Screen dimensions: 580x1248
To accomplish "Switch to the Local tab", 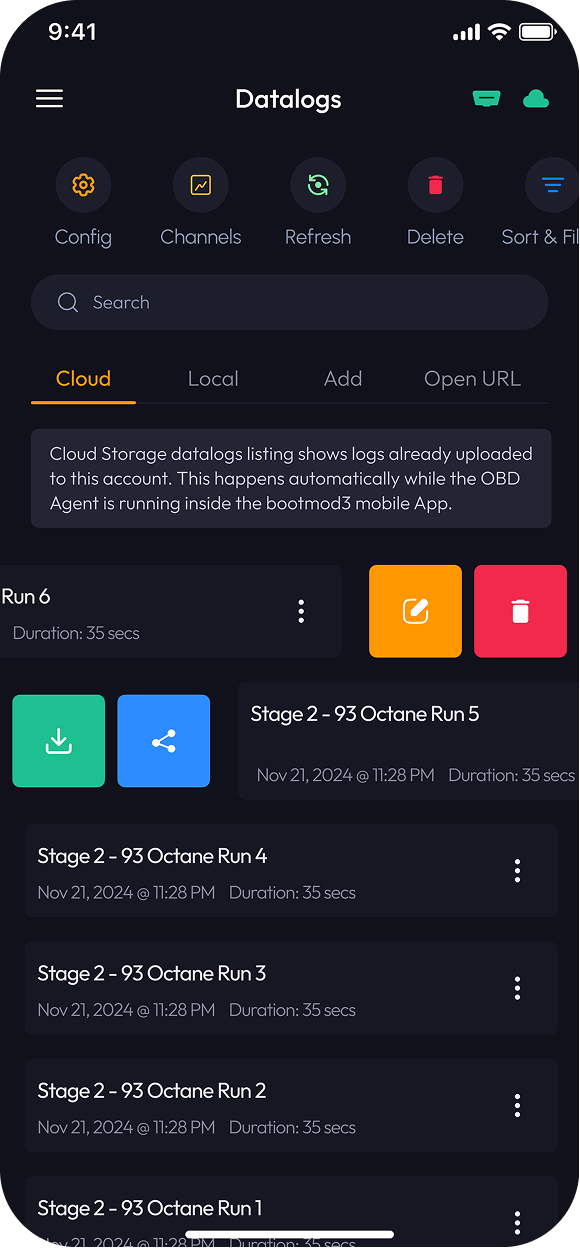I will pos(213,379).
